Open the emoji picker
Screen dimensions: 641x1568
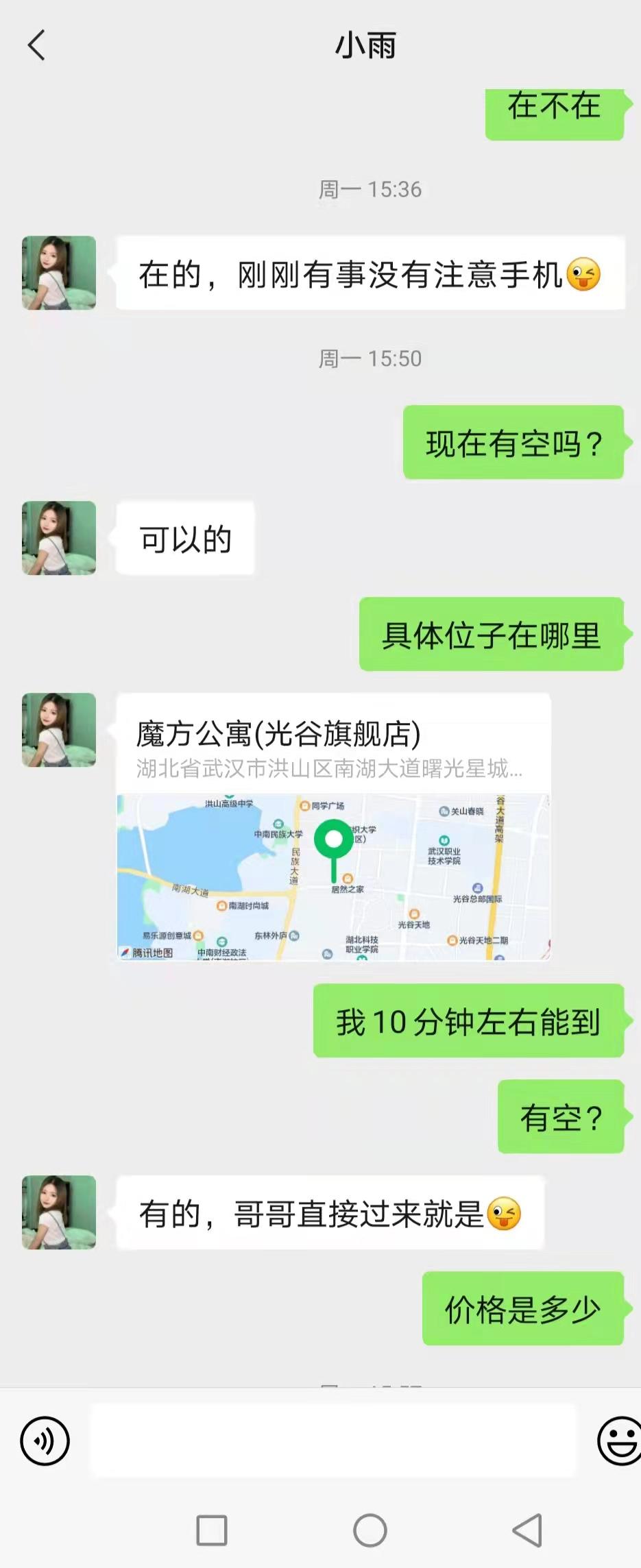click(x=620, y=1441)
